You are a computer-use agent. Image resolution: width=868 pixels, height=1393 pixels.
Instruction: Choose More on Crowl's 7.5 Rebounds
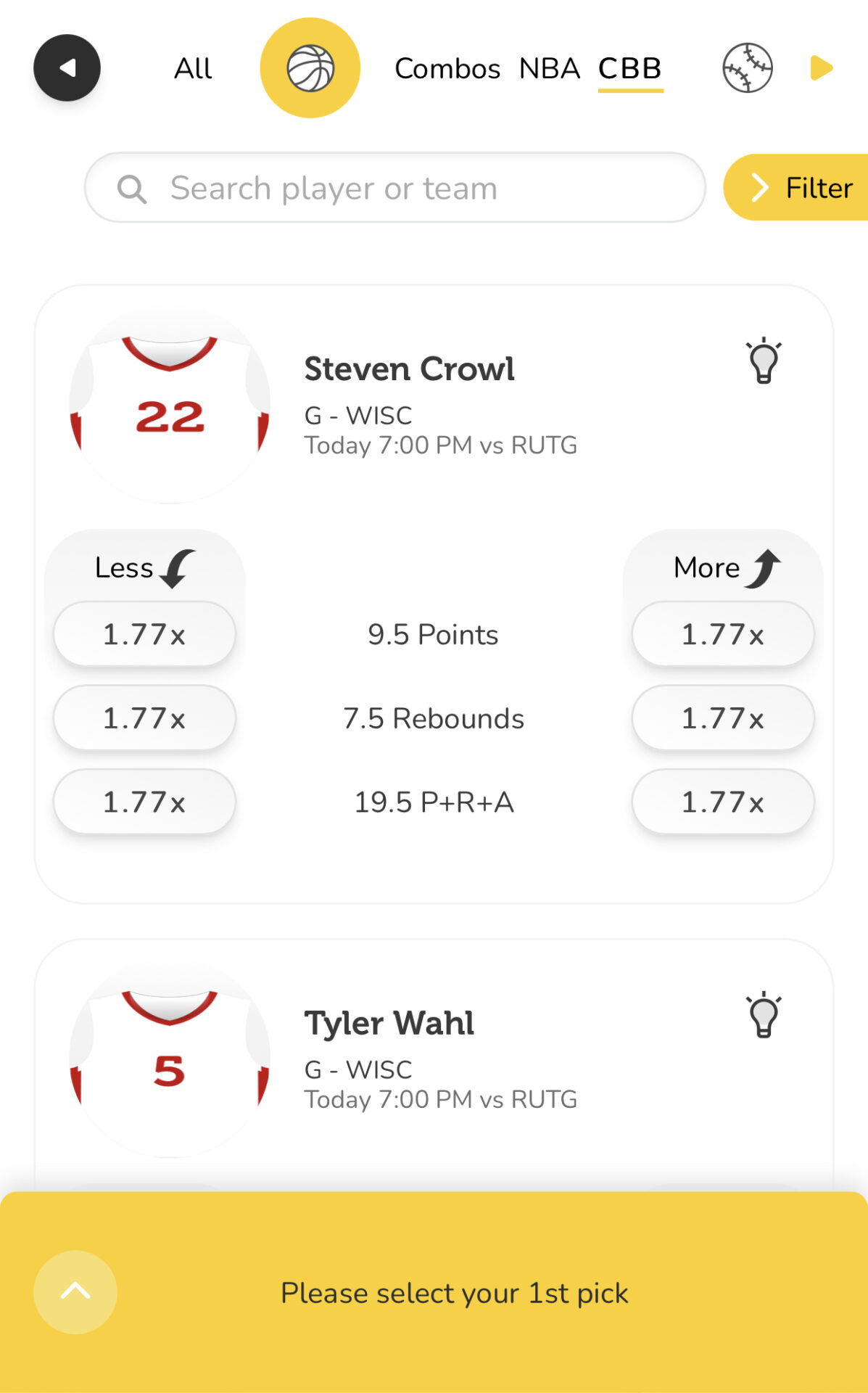(x=722, y=718)
